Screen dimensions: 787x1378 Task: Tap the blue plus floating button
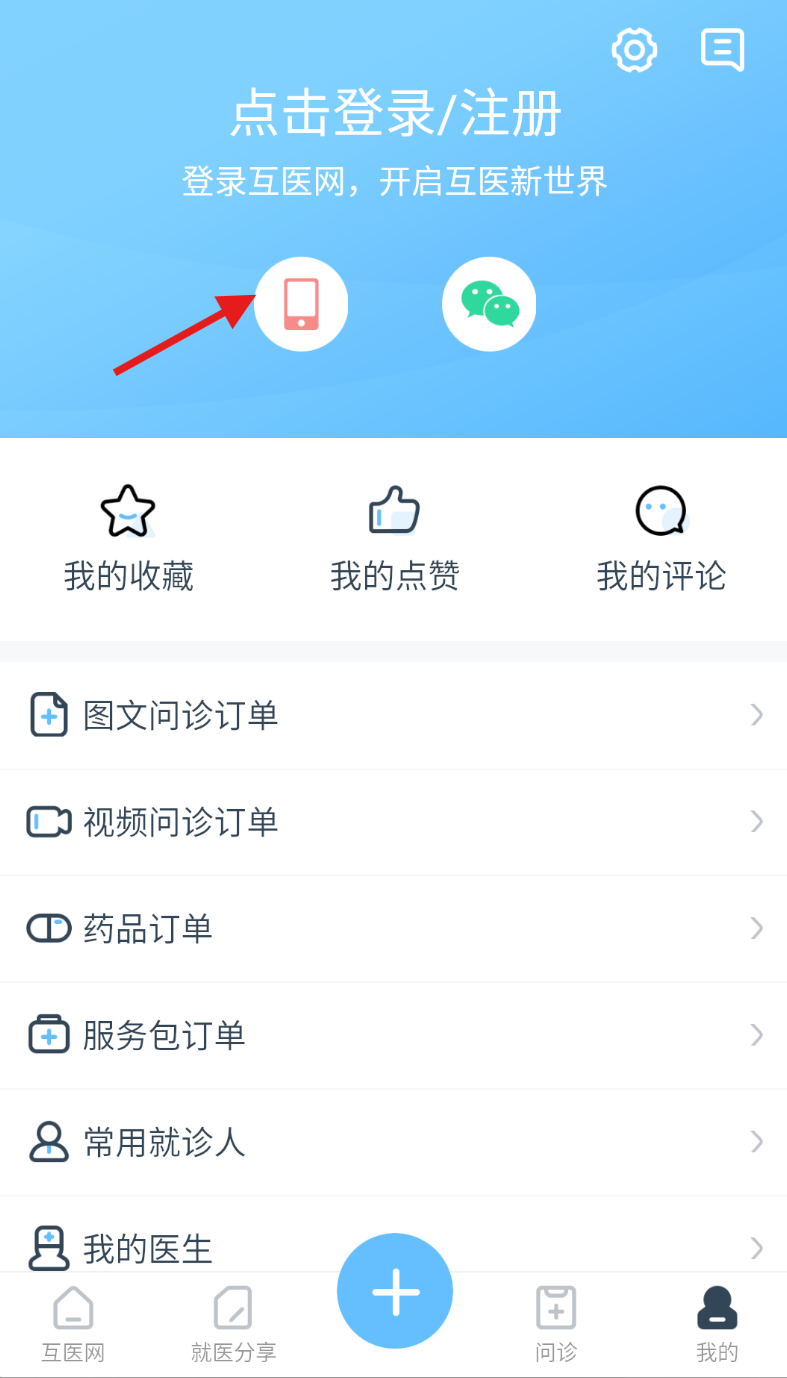point(395,1291)
